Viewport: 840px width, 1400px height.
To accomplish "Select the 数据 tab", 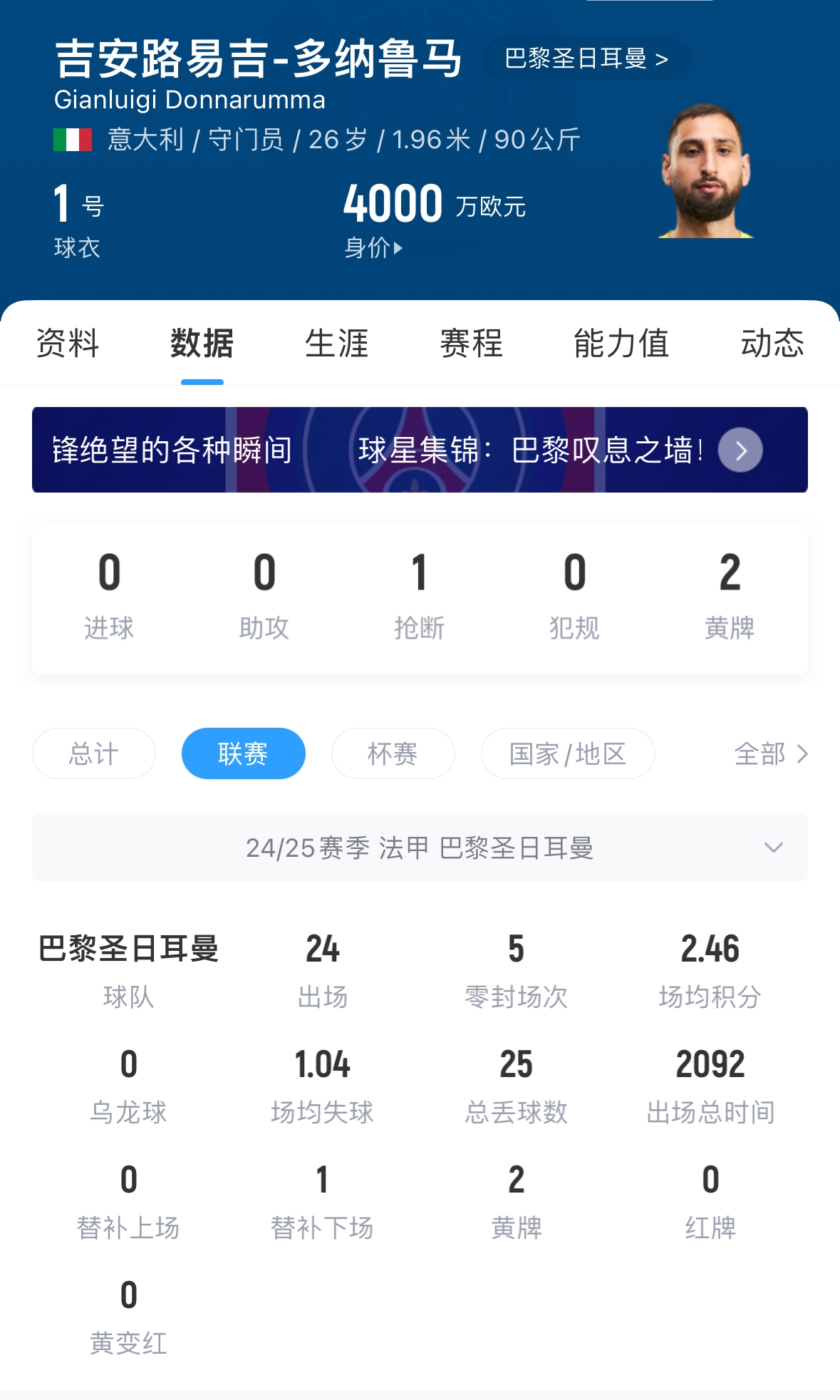I will (x=202, y=344).
